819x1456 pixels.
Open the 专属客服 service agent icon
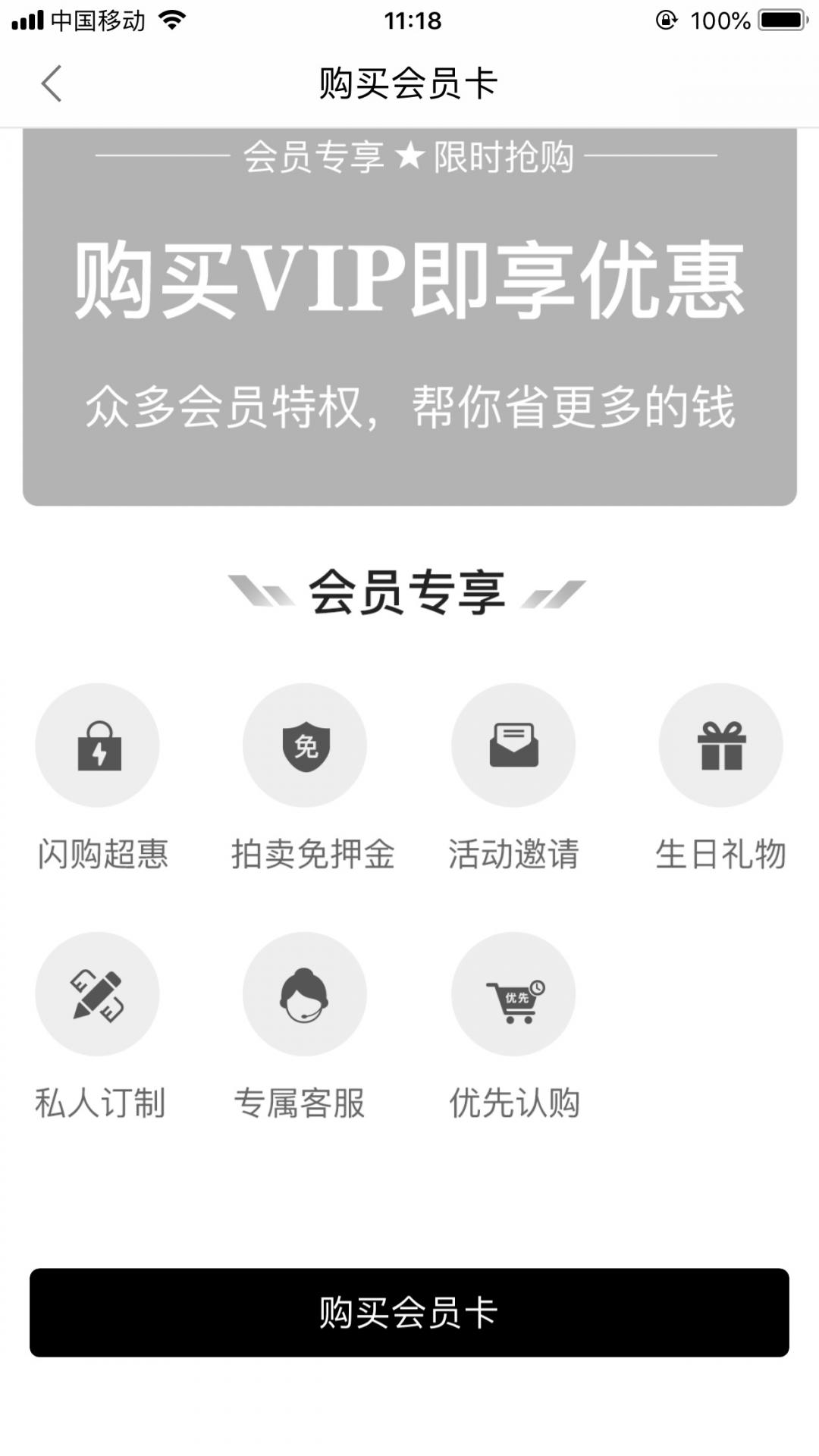click(x=305, y=995)
